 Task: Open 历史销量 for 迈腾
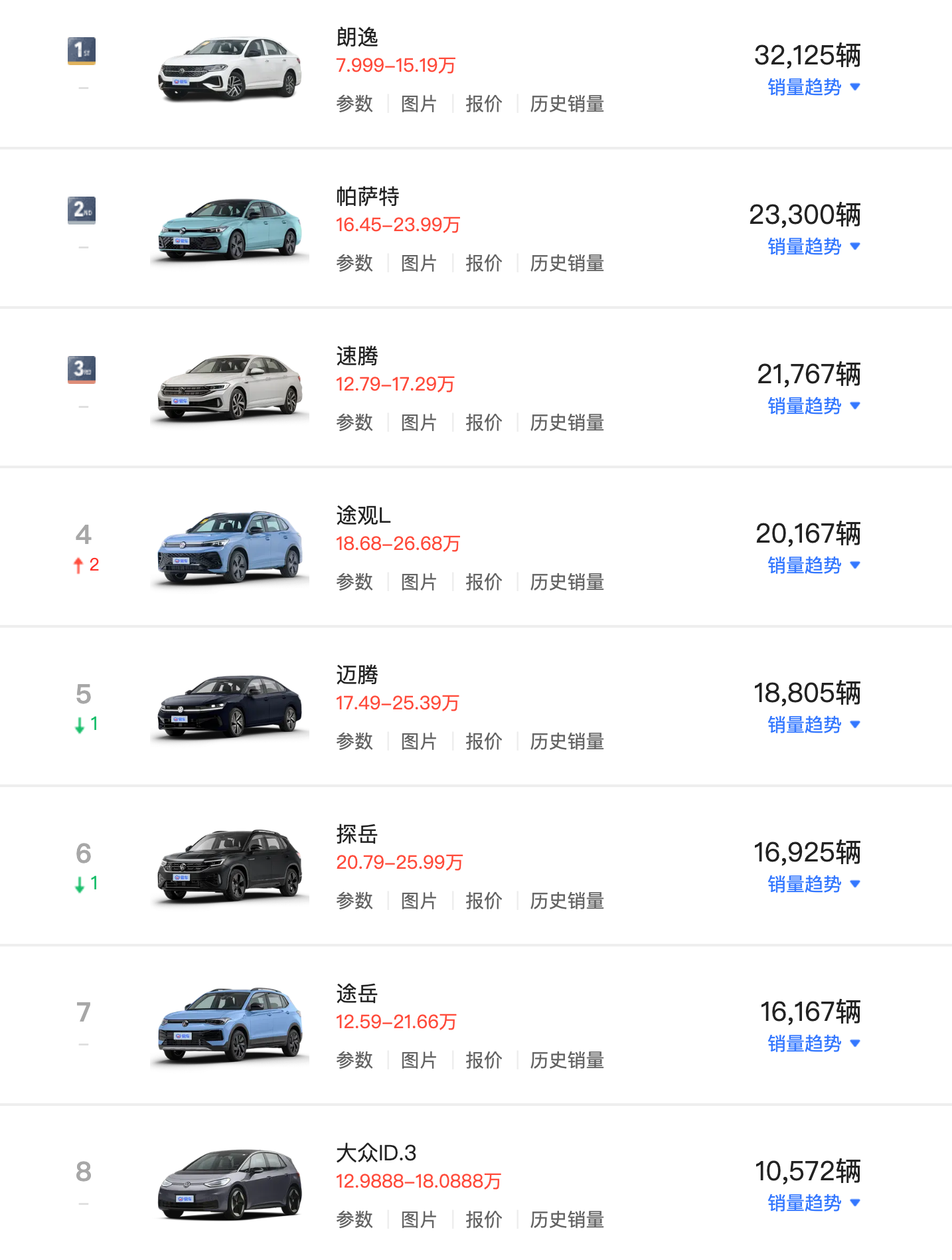tap(566, 741)
